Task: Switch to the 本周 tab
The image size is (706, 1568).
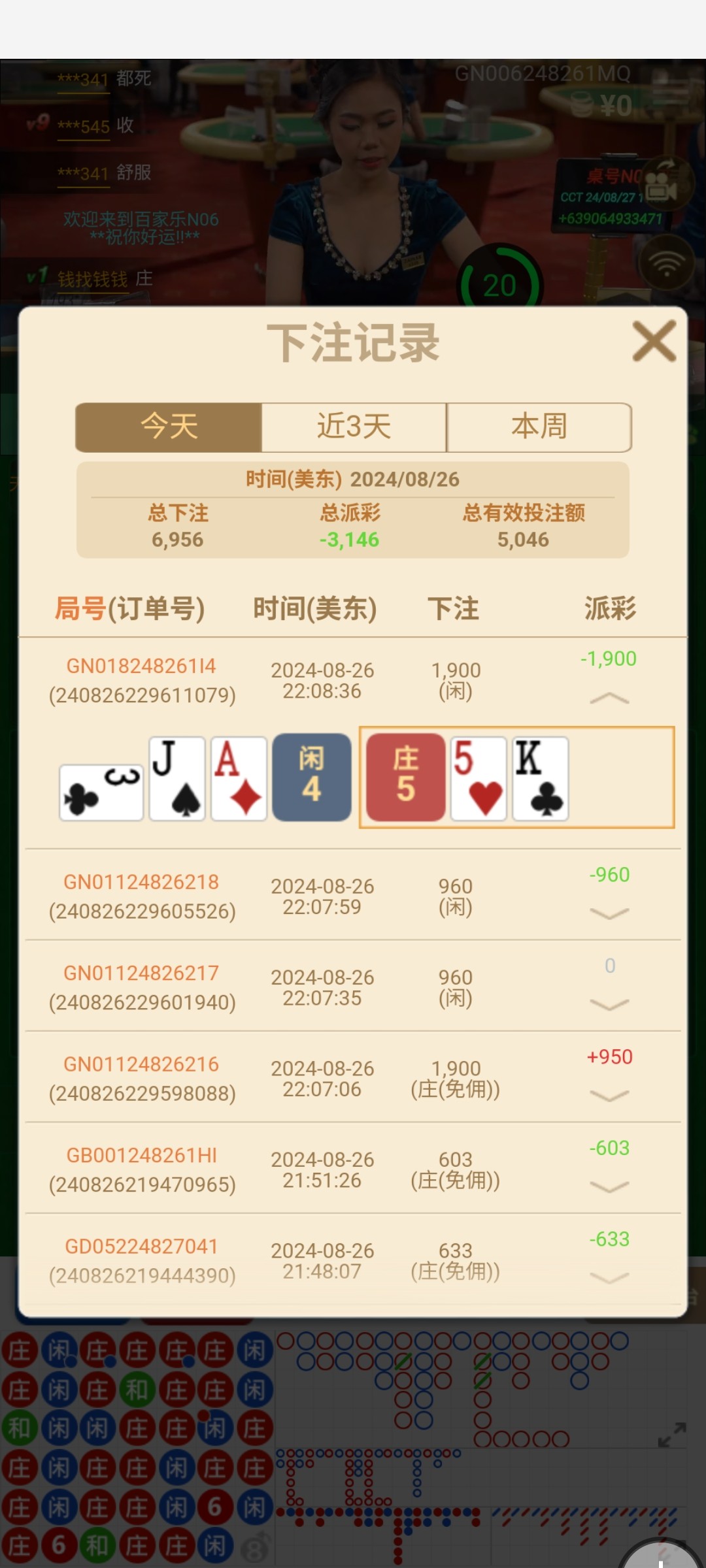Action: coord(539,427)
